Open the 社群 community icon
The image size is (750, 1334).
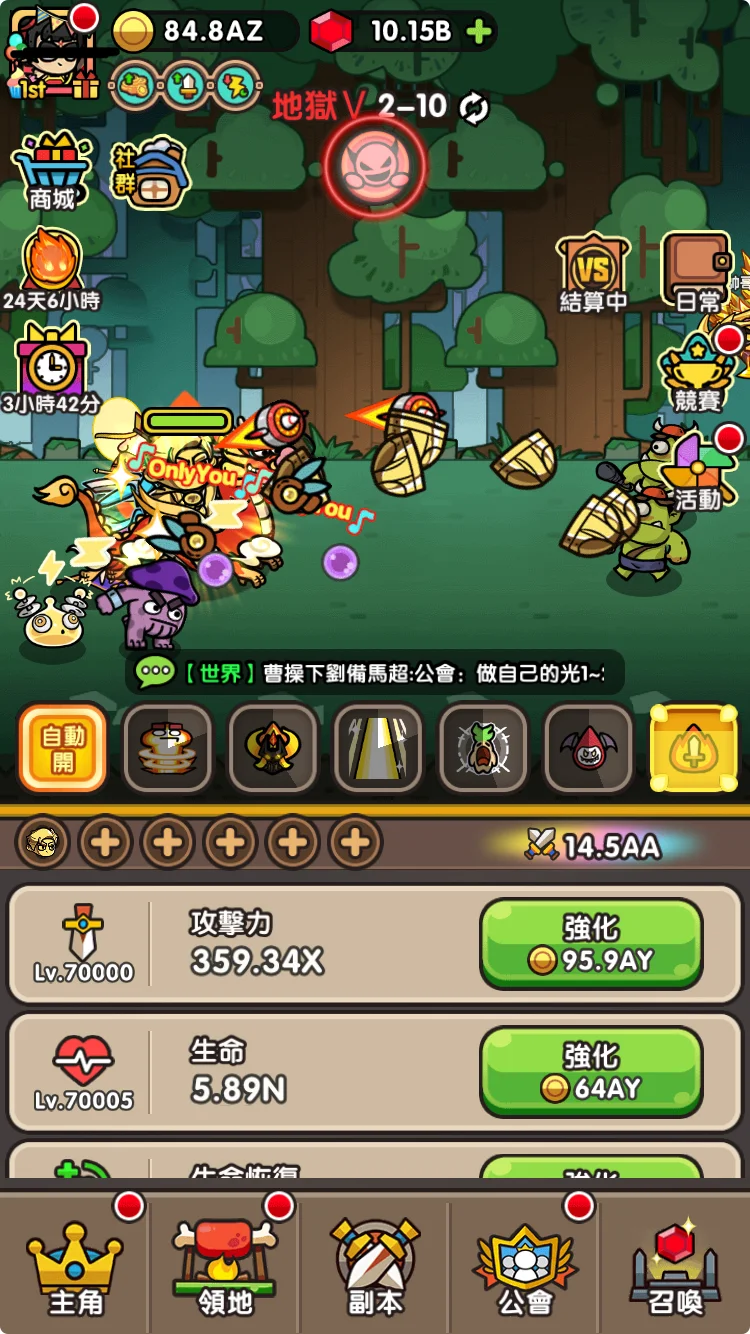[150, 172]
